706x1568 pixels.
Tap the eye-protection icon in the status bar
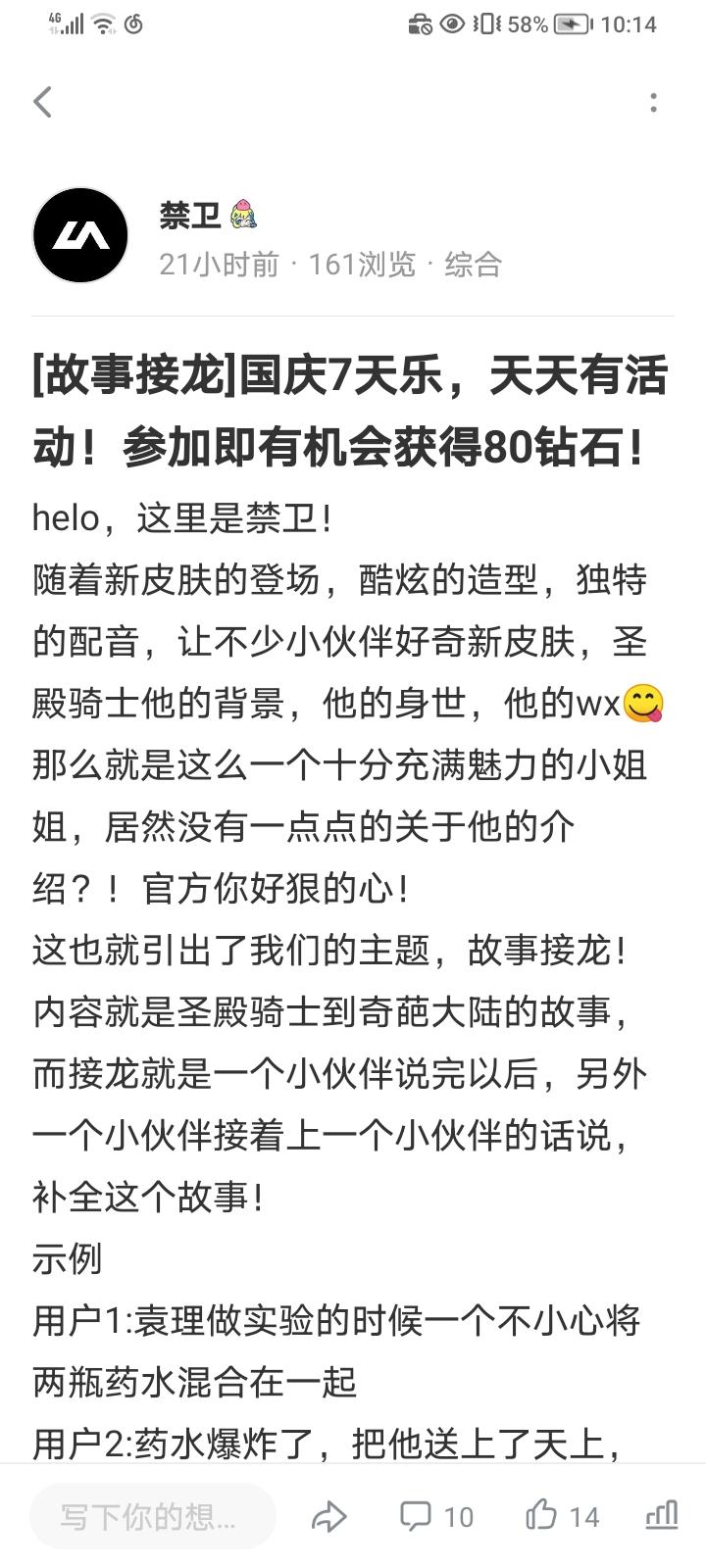(x=453, y=24)
